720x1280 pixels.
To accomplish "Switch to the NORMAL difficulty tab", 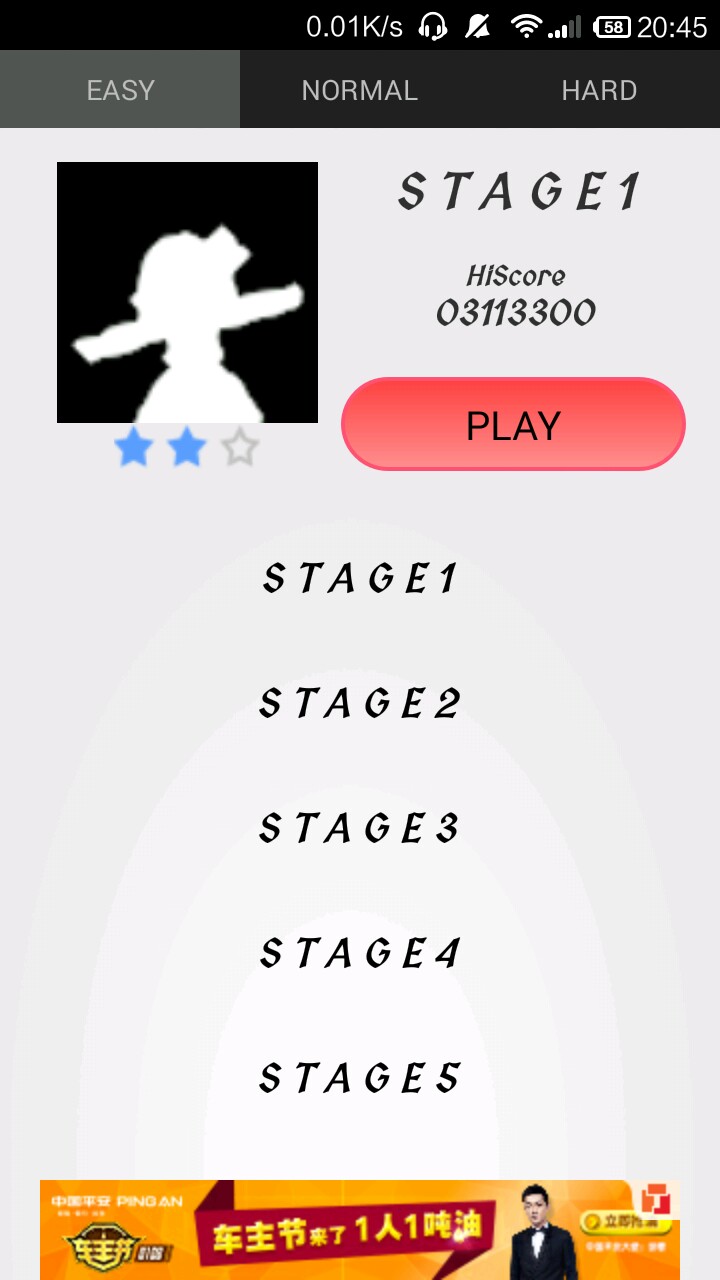I will pos(360,90).
